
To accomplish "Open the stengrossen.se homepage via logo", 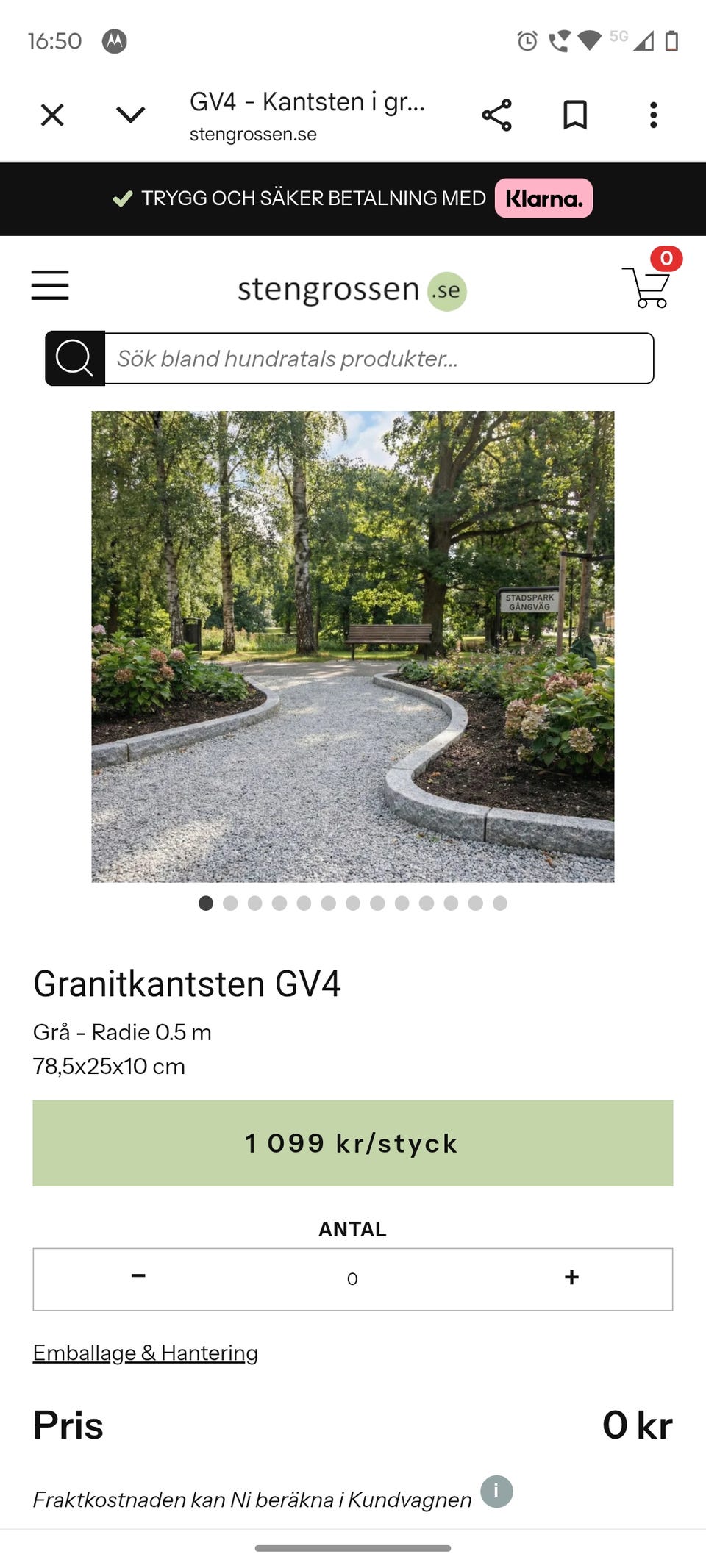I will coord(352,288).
